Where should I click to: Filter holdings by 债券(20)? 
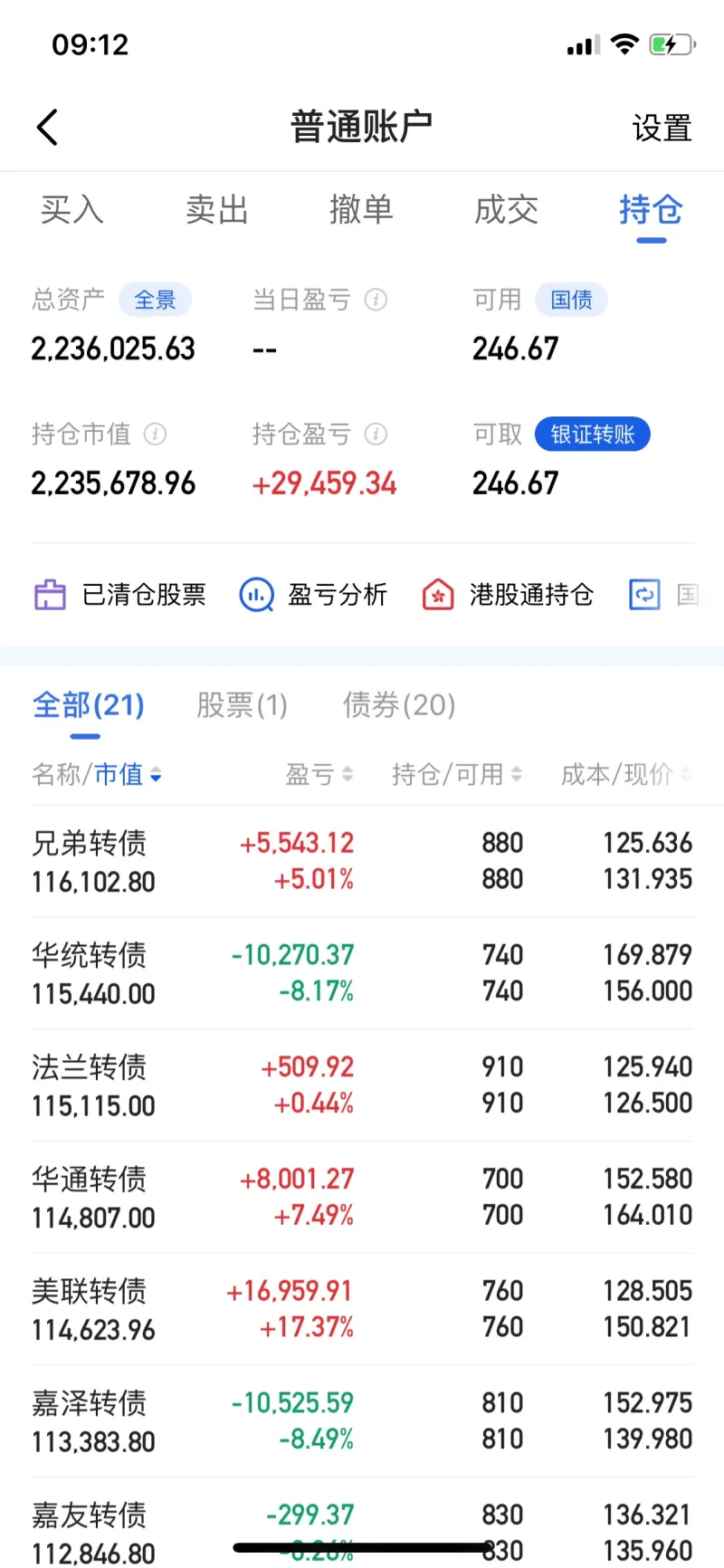(x=399, y=704)
